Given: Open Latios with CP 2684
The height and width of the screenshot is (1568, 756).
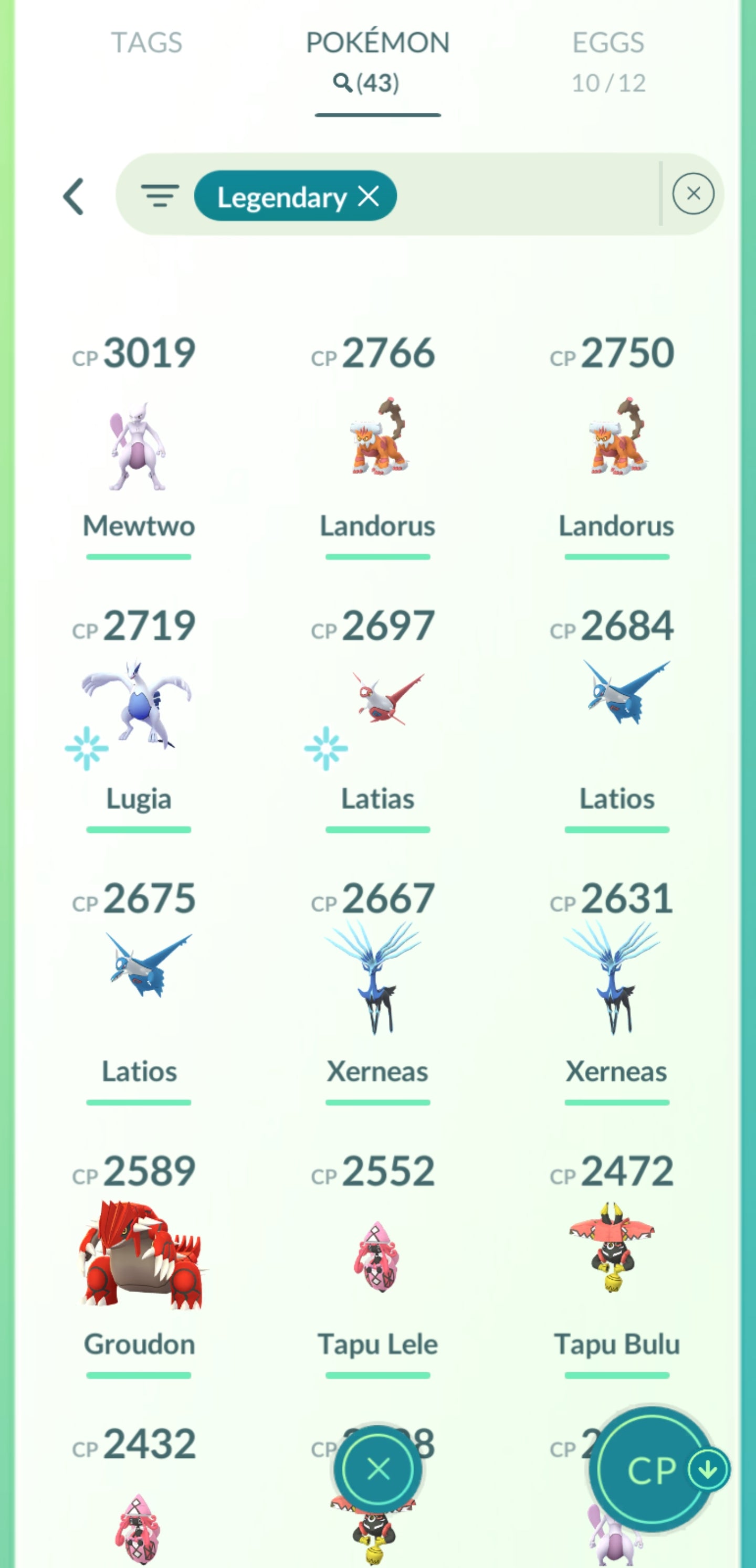Looking at the screenshot, I should coord(616,694).
